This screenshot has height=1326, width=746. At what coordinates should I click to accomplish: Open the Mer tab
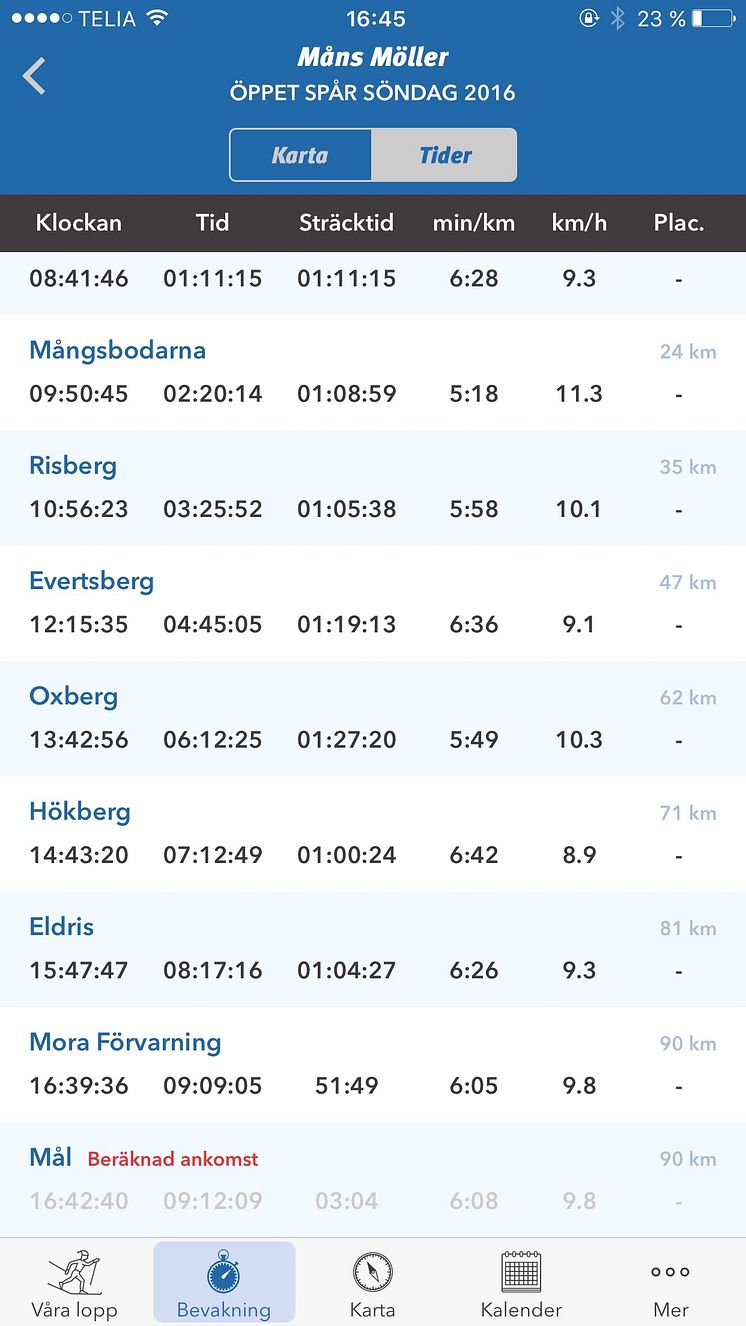point(670,1284)
